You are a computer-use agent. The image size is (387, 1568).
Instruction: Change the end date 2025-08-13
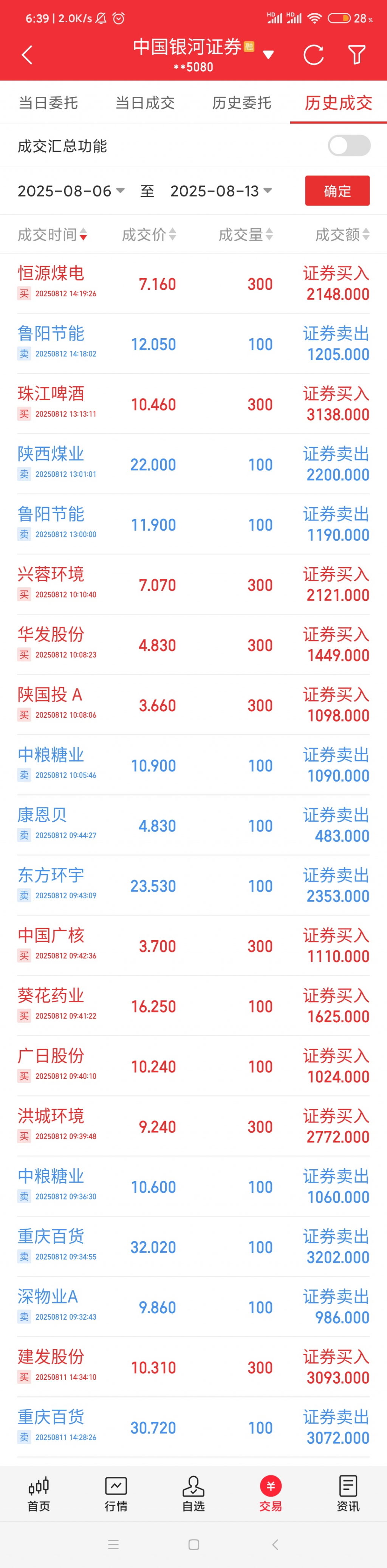220,191
